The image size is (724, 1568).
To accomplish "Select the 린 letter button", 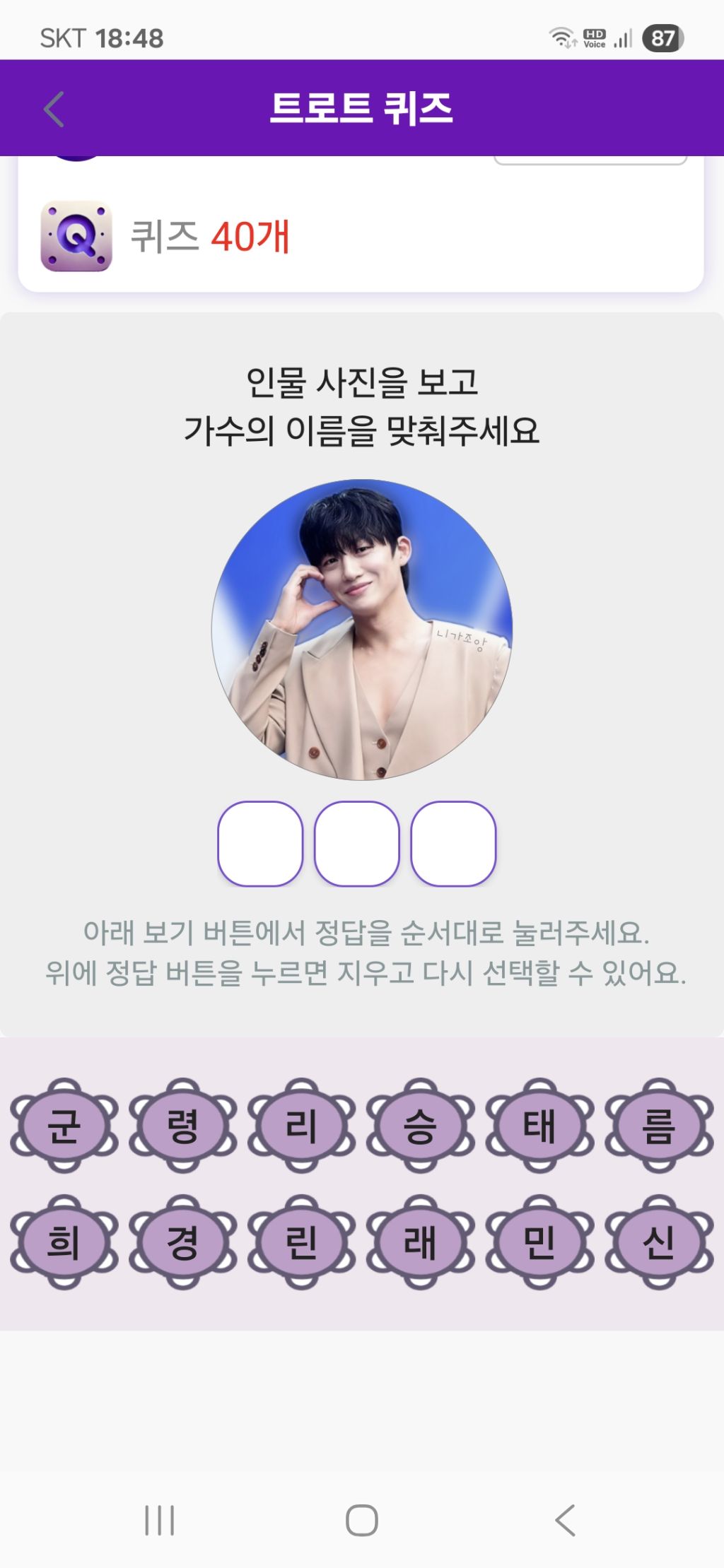I will click(x=301, y=1242).
